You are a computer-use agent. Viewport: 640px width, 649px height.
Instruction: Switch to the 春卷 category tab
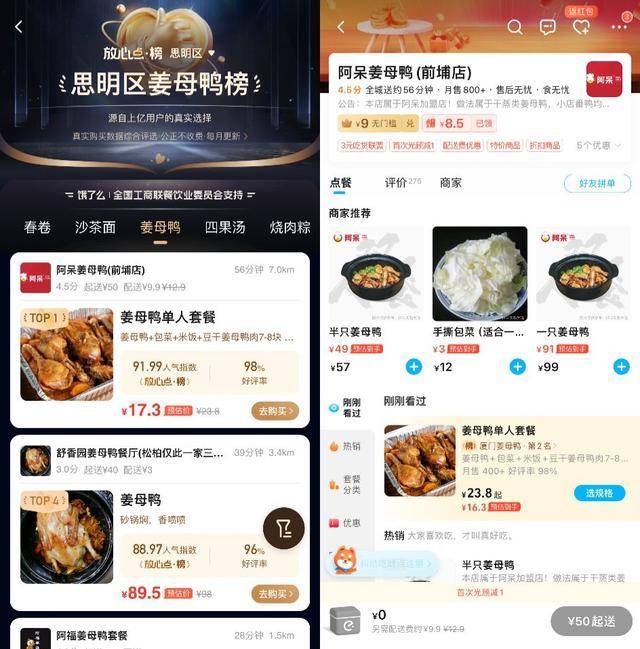pos(37,227)
